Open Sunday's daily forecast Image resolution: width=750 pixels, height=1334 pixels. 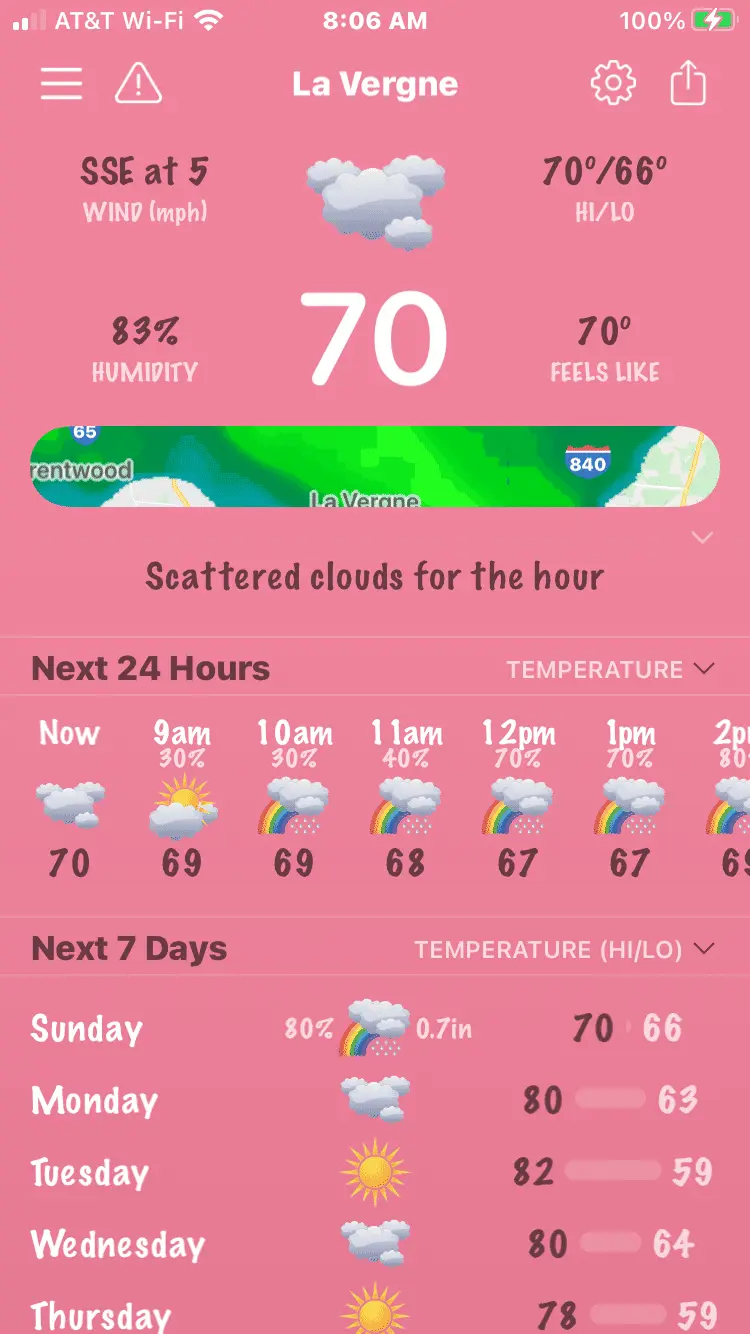coord(375,1028)
